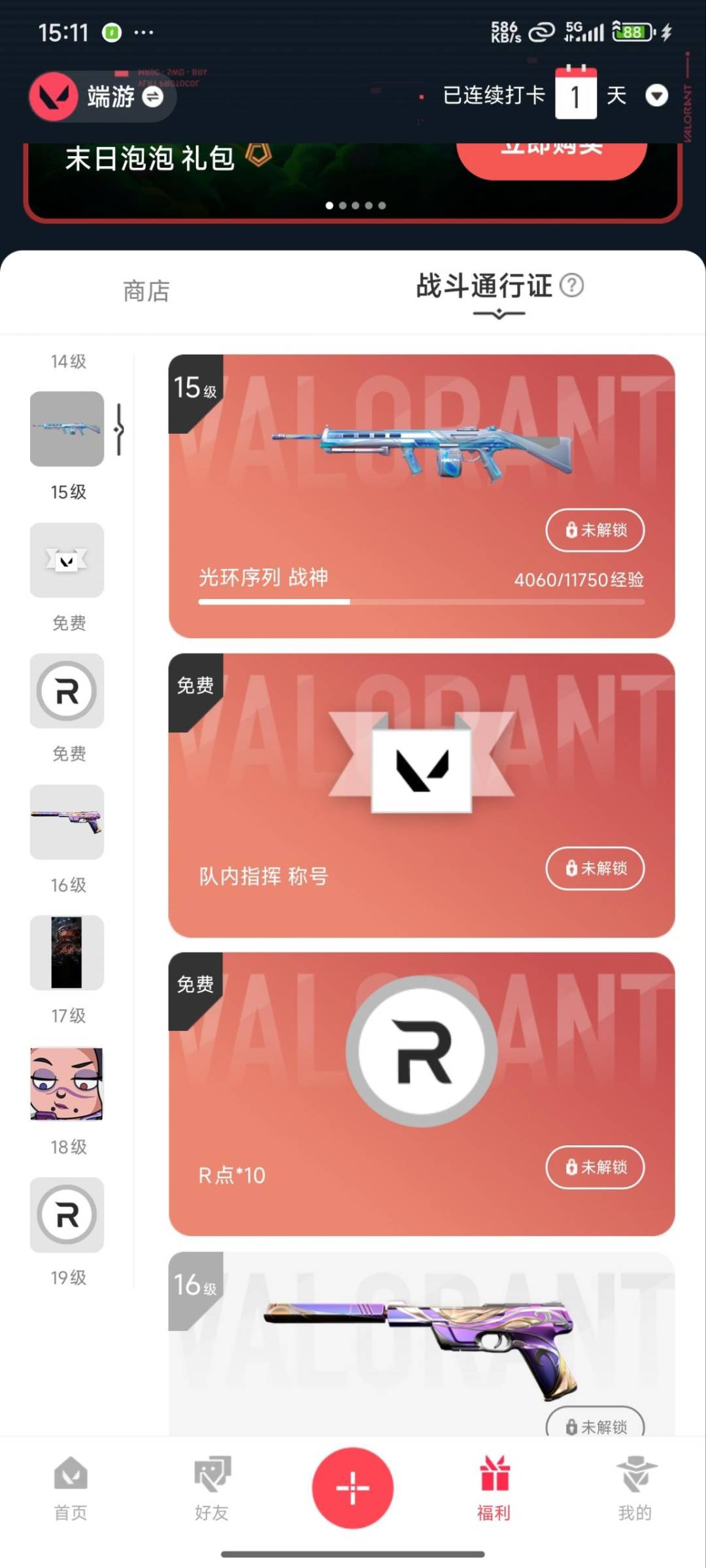Switch game mode via 端游 toggle
The width and height of the screenshot is (706, 1568).
pos(152,97)
